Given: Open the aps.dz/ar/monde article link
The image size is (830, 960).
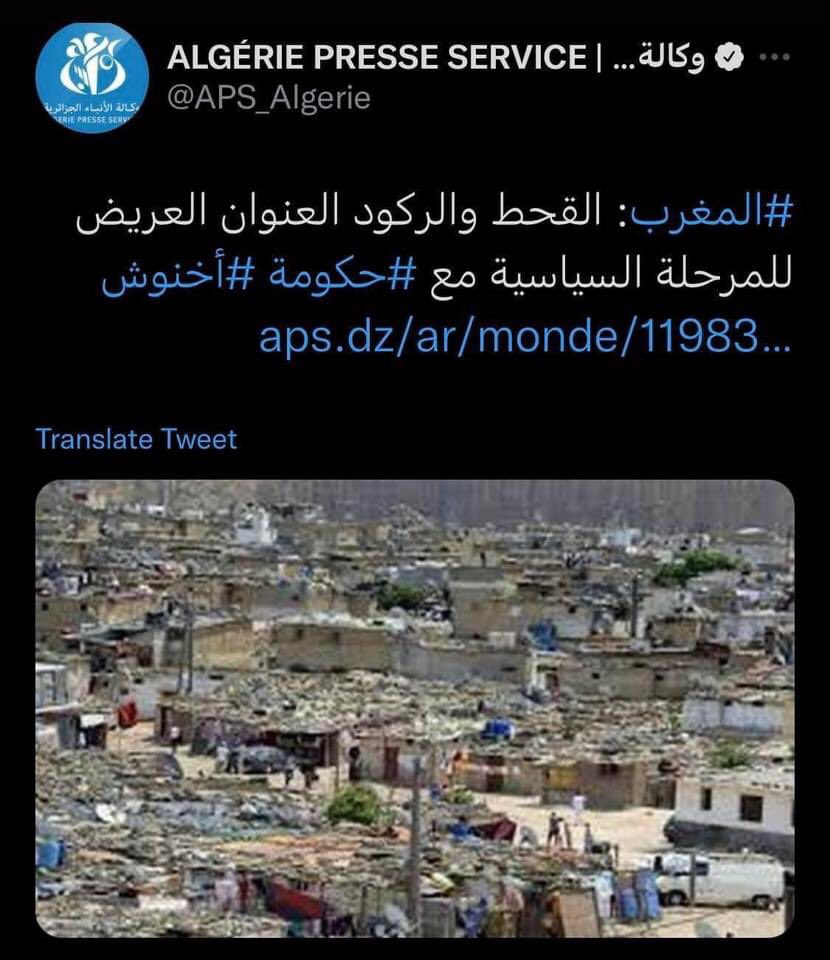Looking at the screenshot, I should [525, 338].
